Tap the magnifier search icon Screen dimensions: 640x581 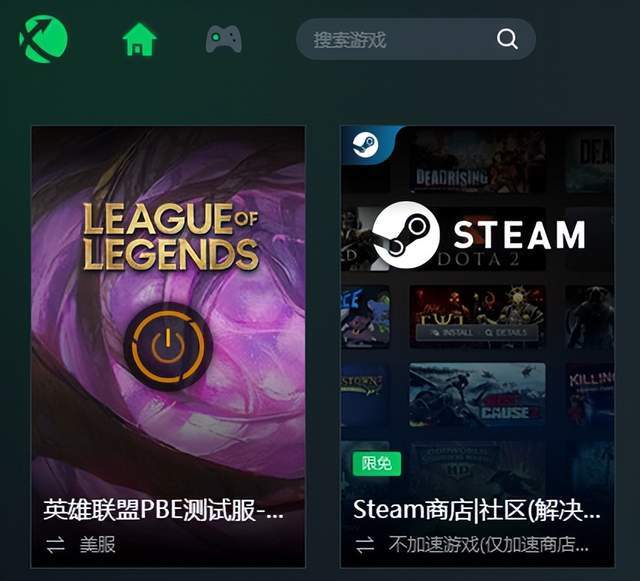507,40
